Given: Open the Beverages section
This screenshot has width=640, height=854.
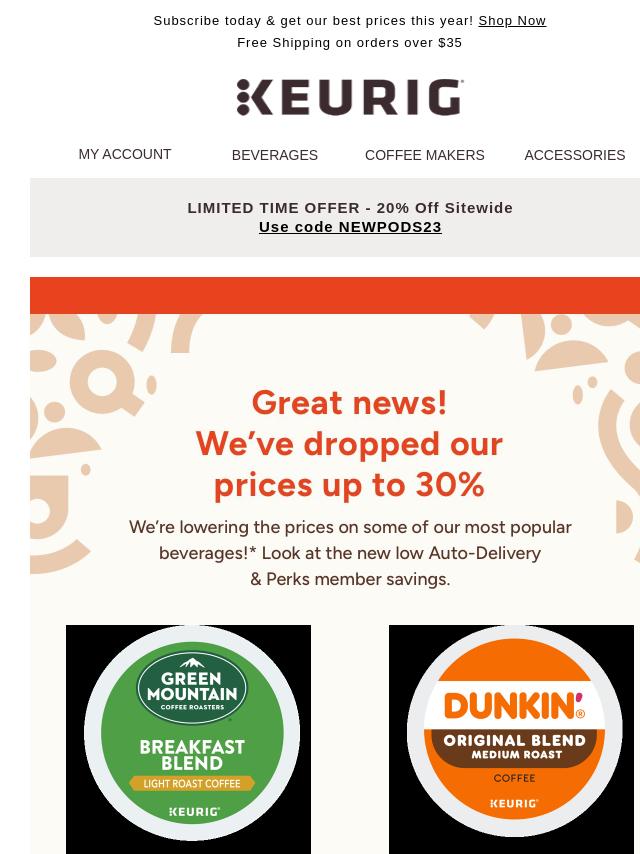Looking at the screenshot, I should [274, 155].
